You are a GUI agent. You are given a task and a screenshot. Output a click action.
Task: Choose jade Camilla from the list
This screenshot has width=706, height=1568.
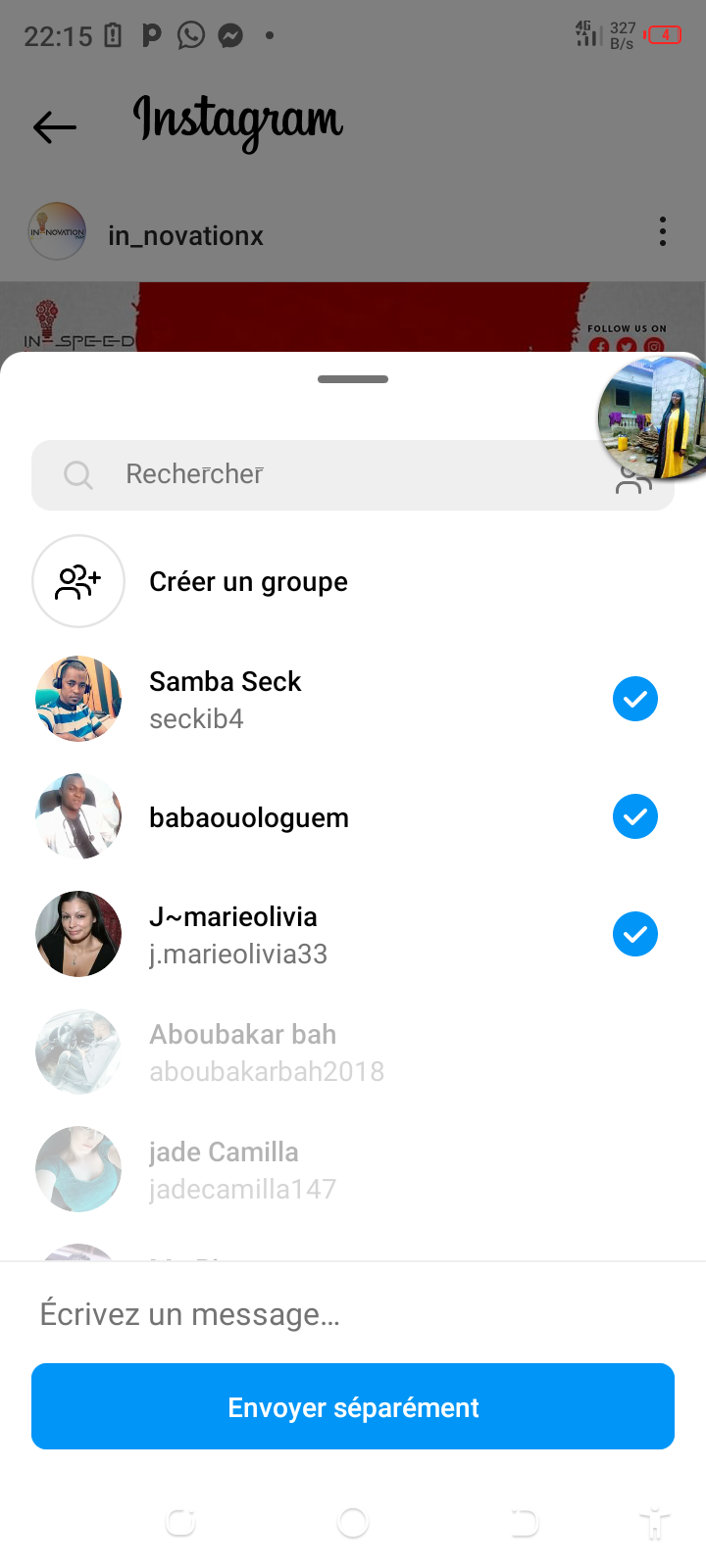click(x=240, y=1169)
